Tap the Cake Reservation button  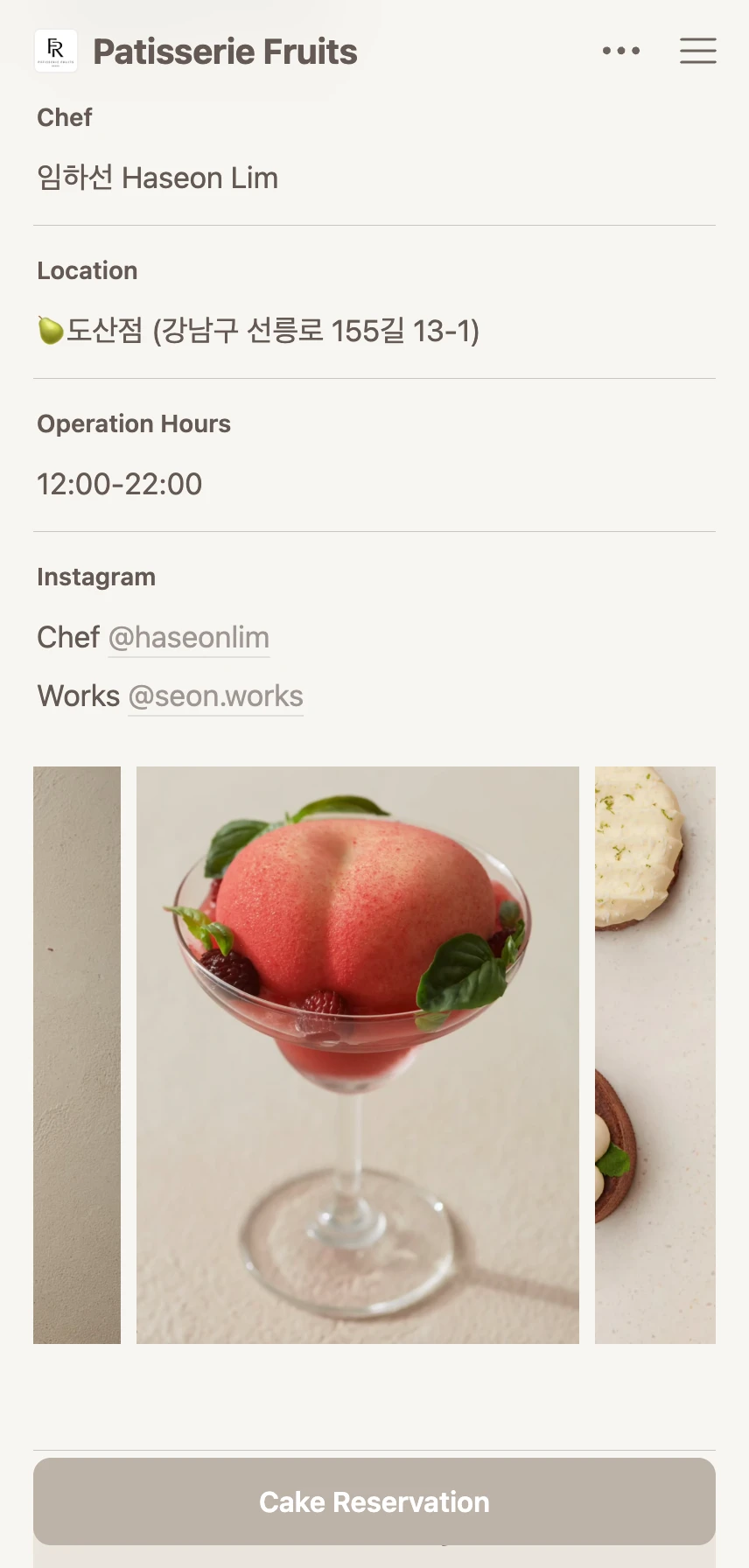click(374, 1501)
